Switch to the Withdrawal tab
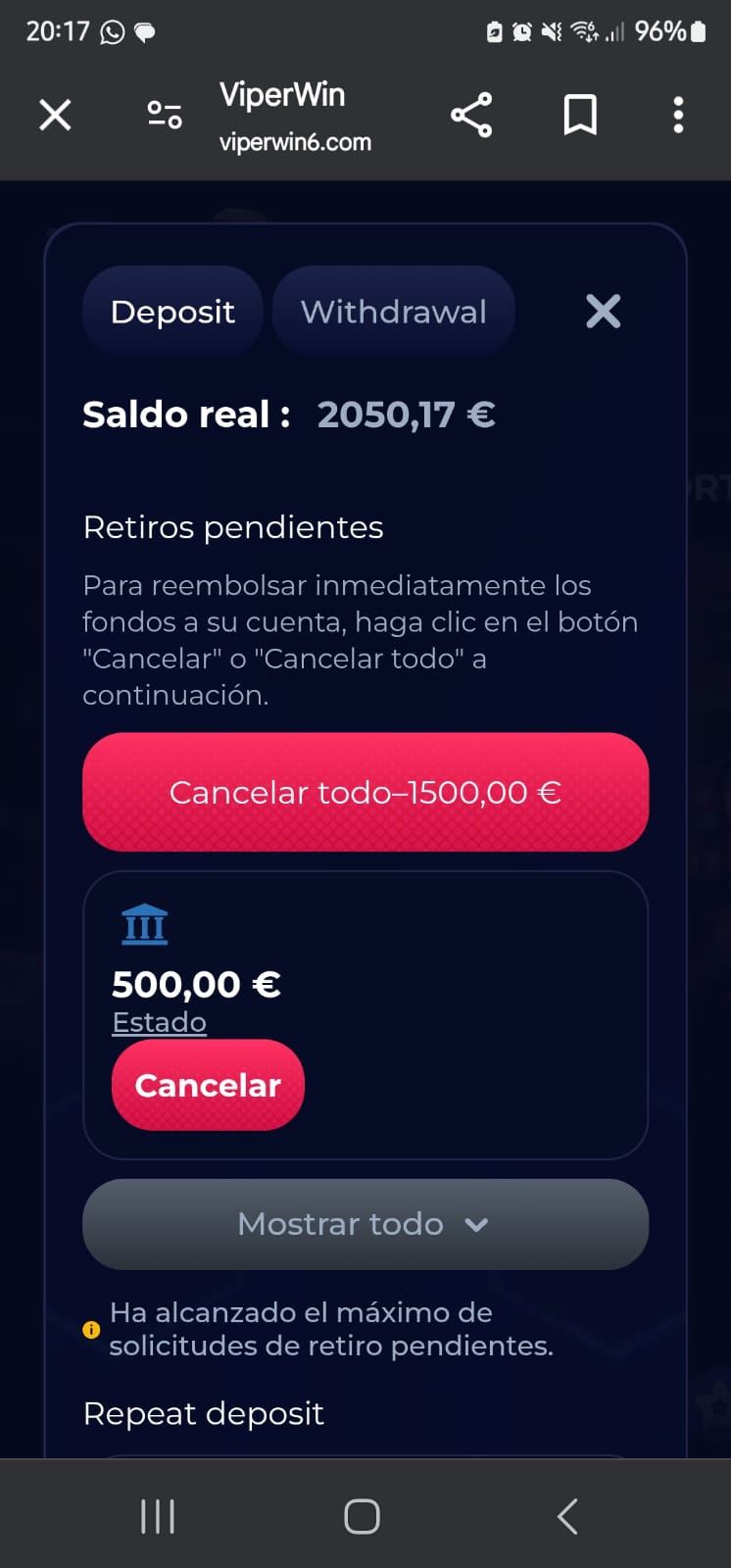The image size is (731, 1568). pyautogui.click(x=393, y=312)
